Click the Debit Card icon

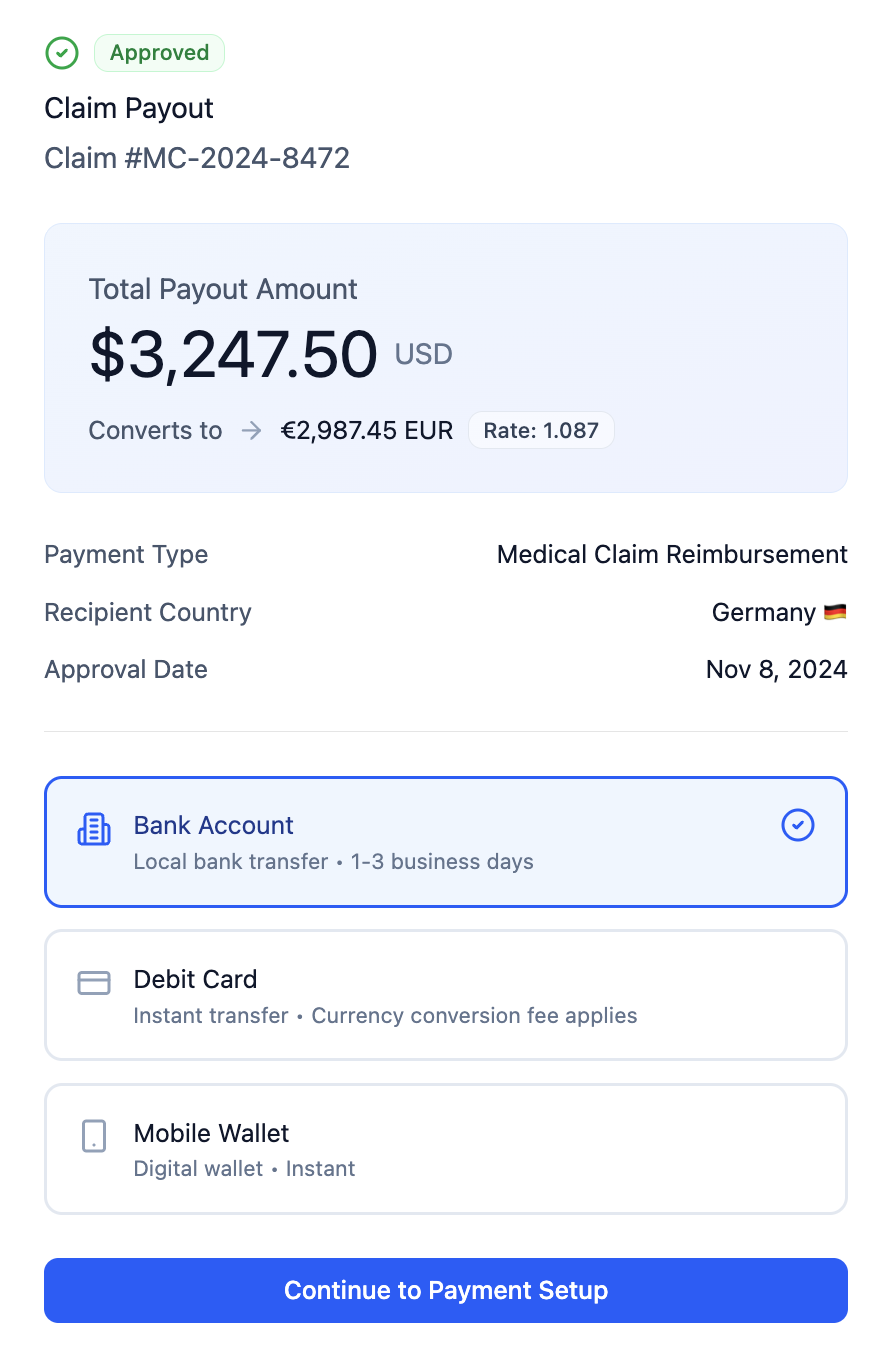(94, 982)
